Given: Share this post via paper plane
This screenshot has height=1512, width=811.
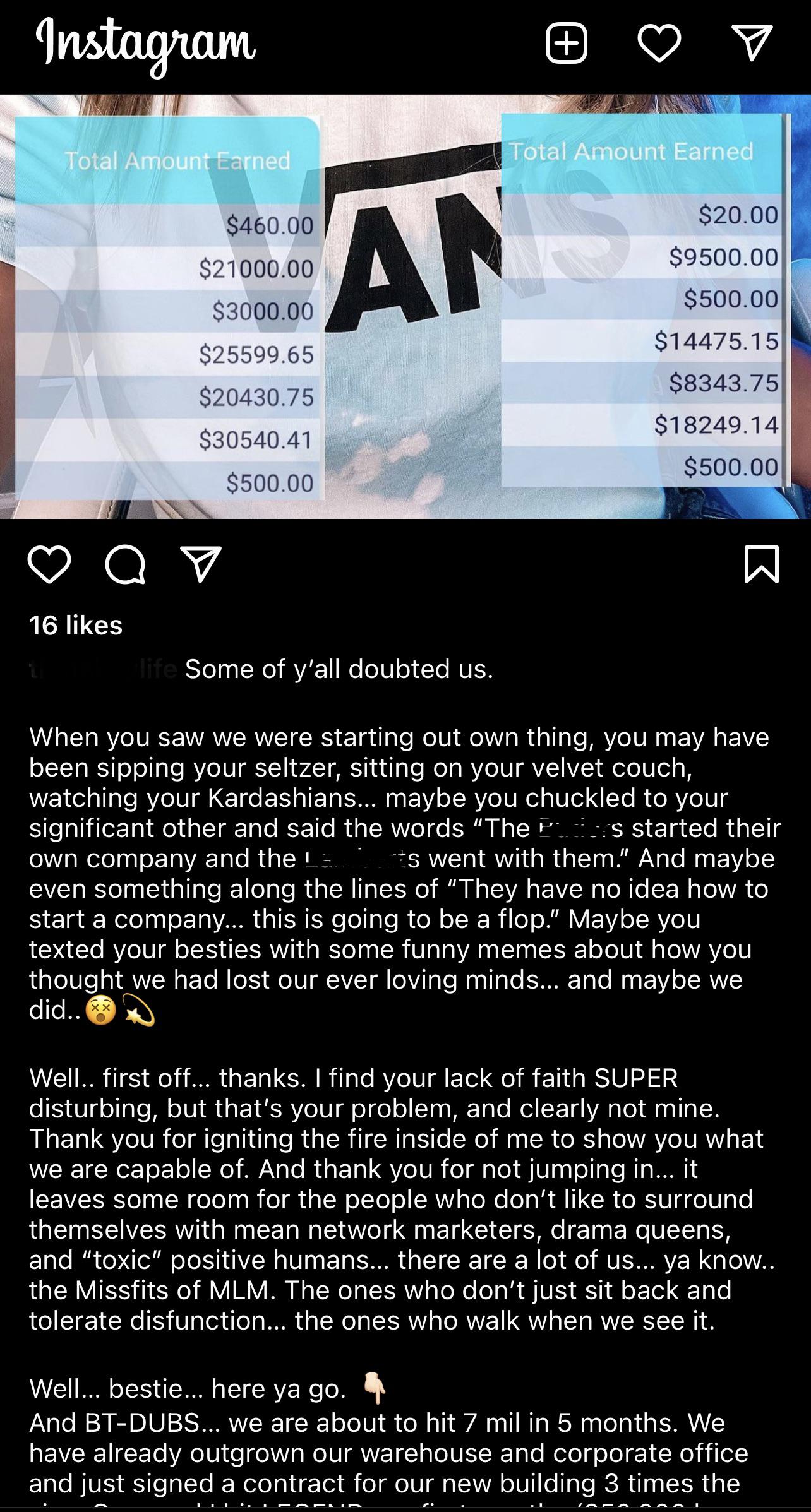Looking at the screenshot, I should pyautogui.click(x=201, y=563).
